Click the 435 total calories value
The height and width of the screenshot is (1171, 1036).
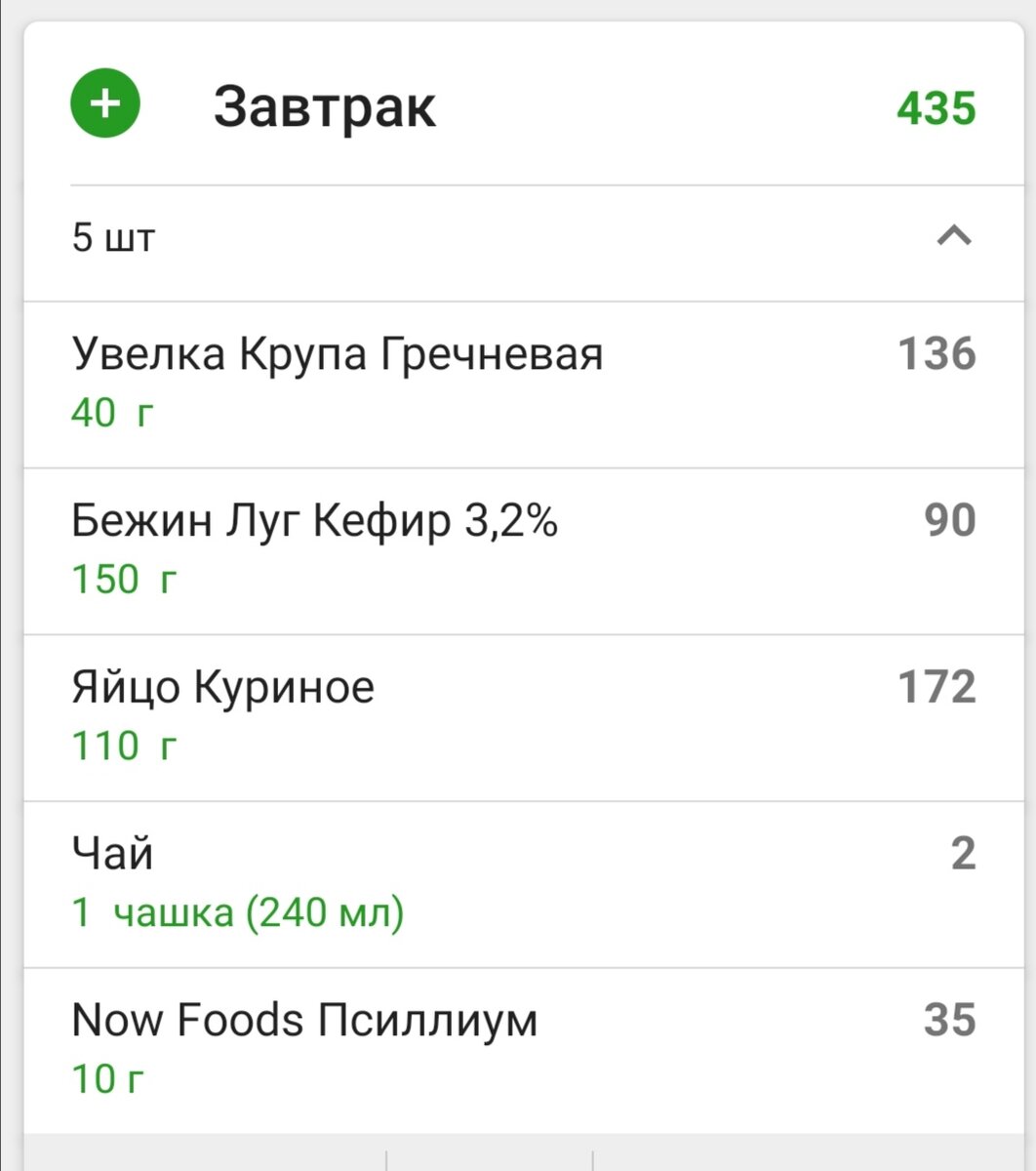coord(936,107)
